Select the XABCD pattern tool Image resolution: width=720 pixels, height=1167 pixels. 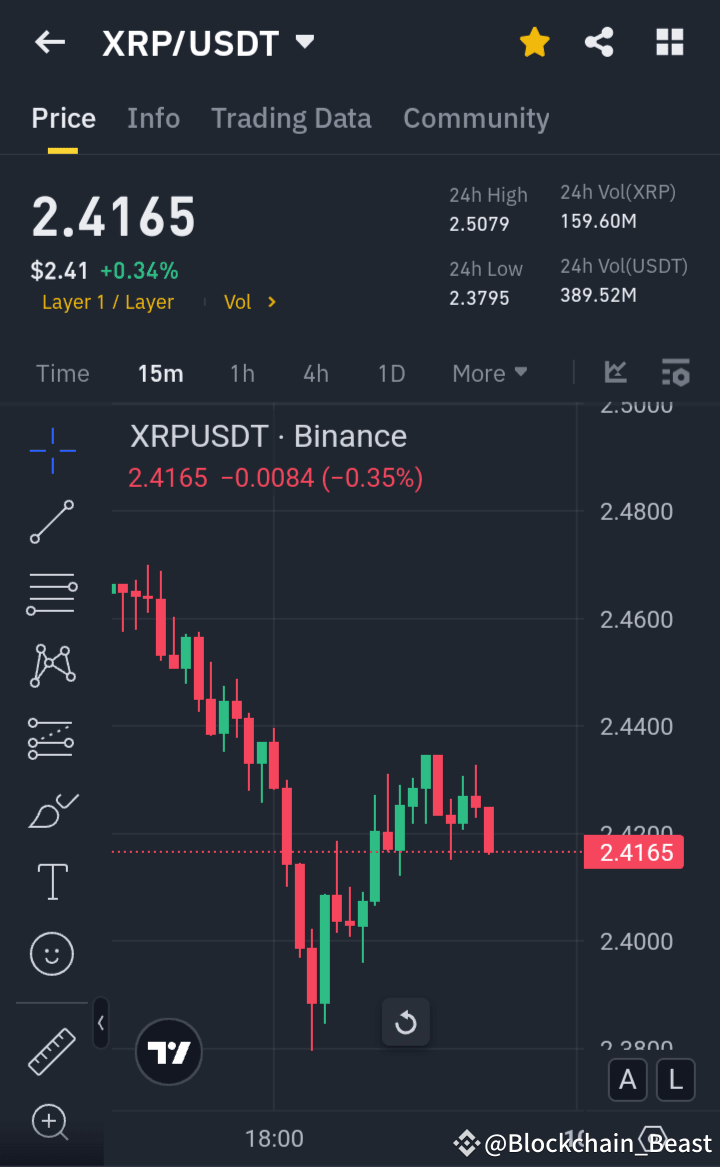tap(51, 665)
